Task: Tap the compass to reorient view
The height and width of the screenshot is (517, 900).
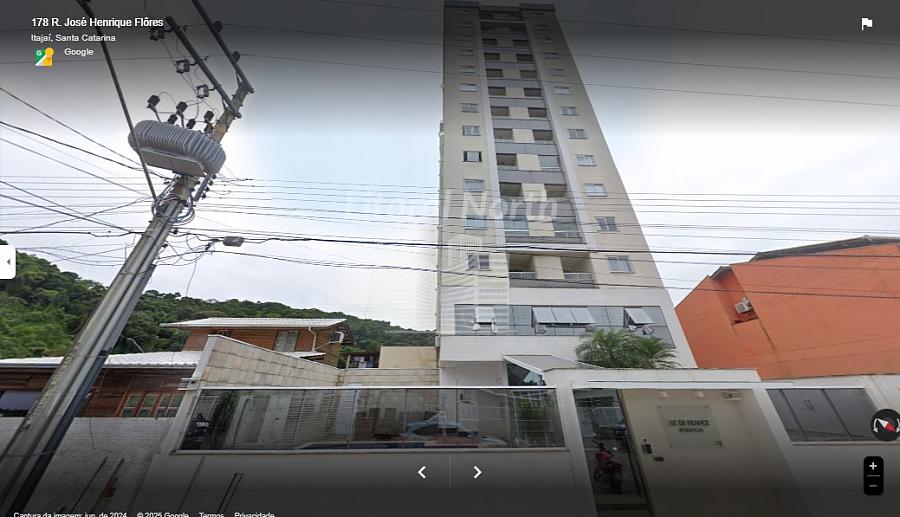Action: point(884,425)
